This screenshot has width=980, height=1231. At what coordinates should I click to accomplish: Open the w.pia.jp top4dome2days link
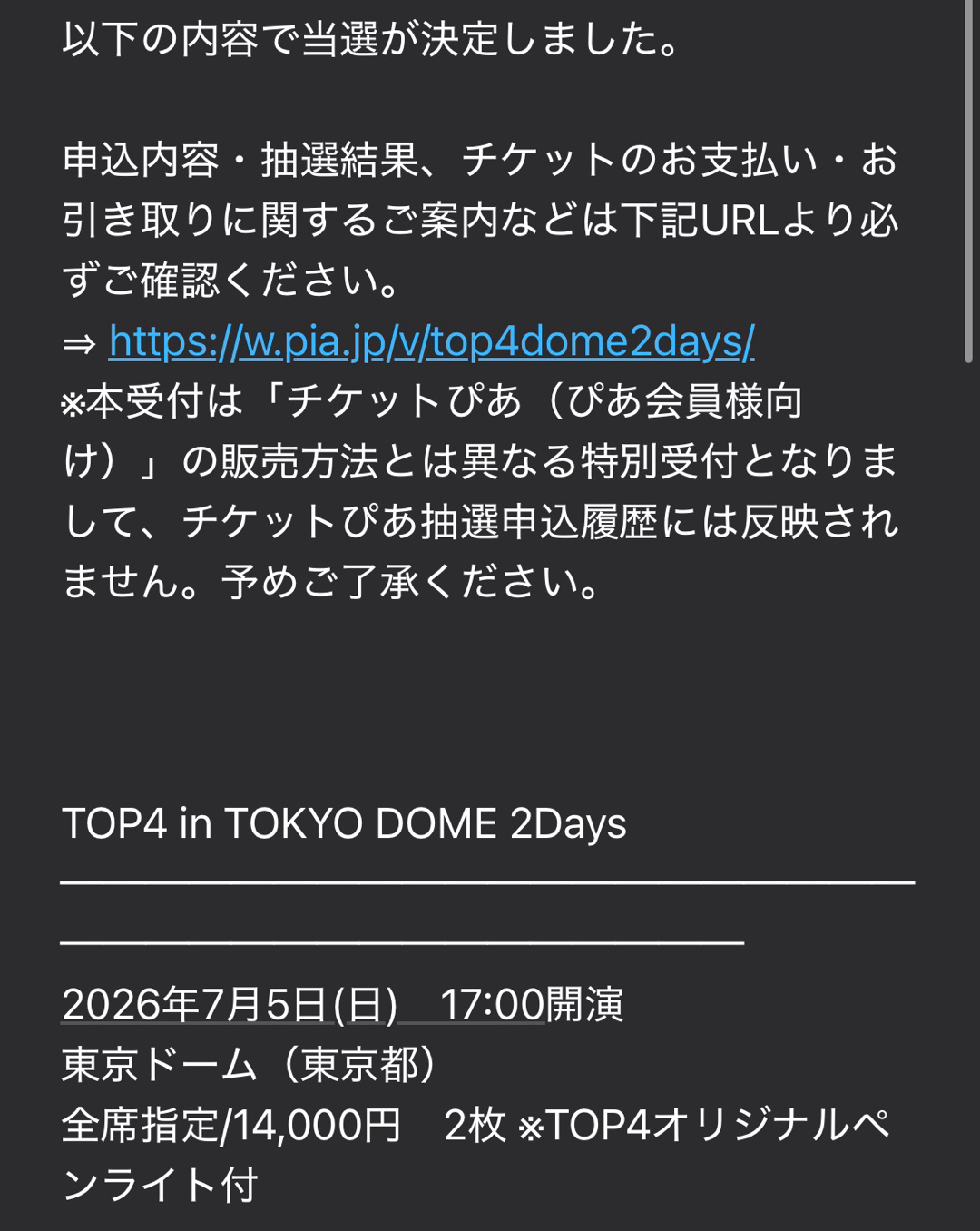431,341
